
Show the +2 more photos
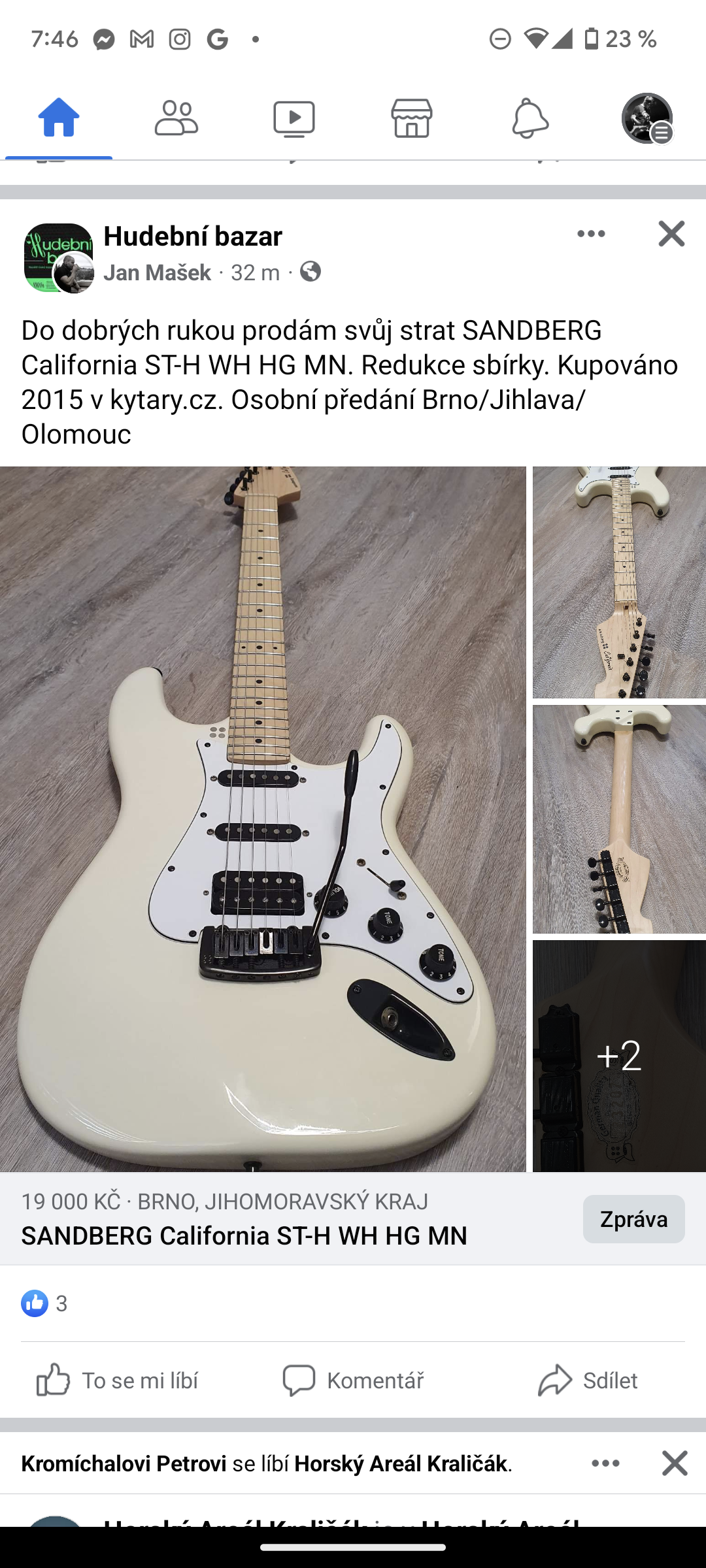(x=619, y=1055)
